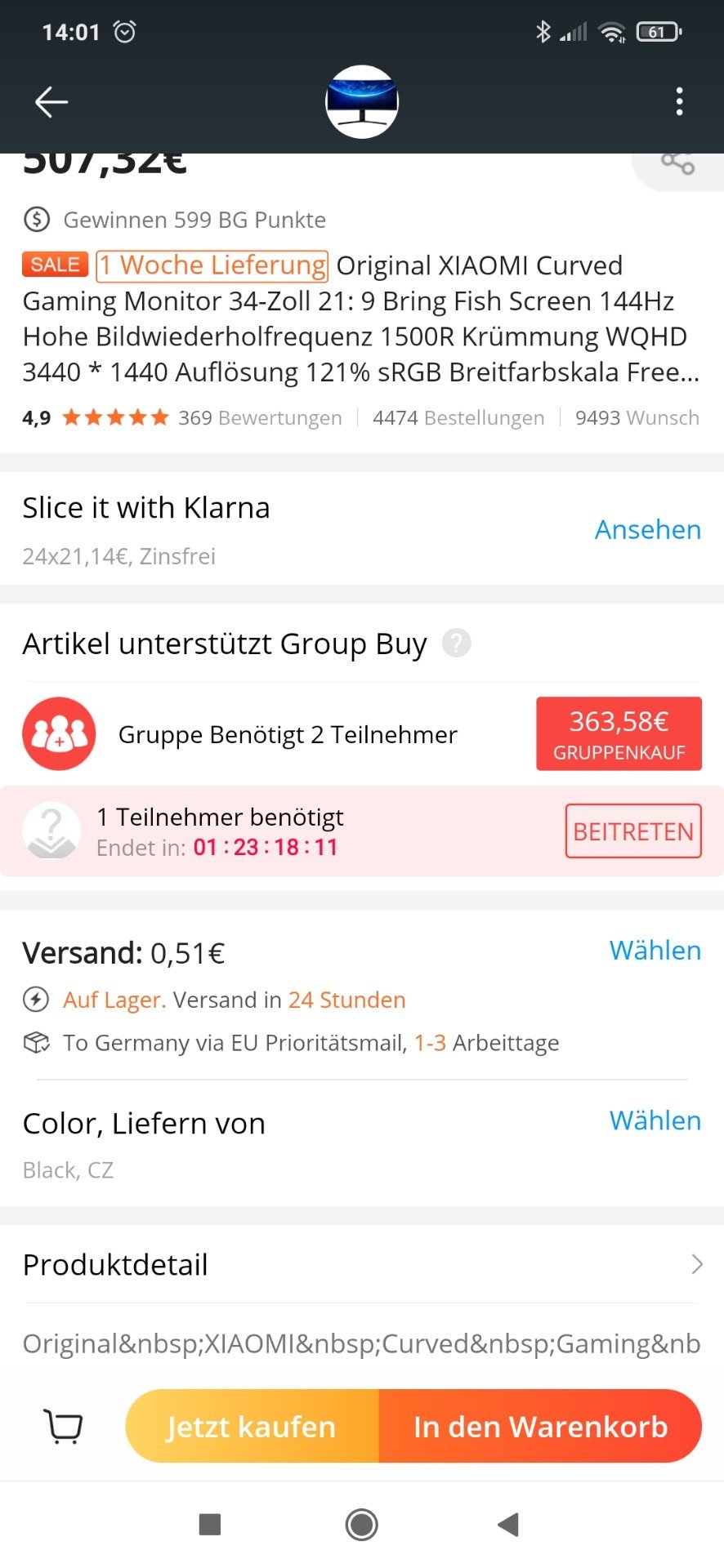Buy now with Jetzt kaufen
Screen dimensions: 724x1568
252,1426
